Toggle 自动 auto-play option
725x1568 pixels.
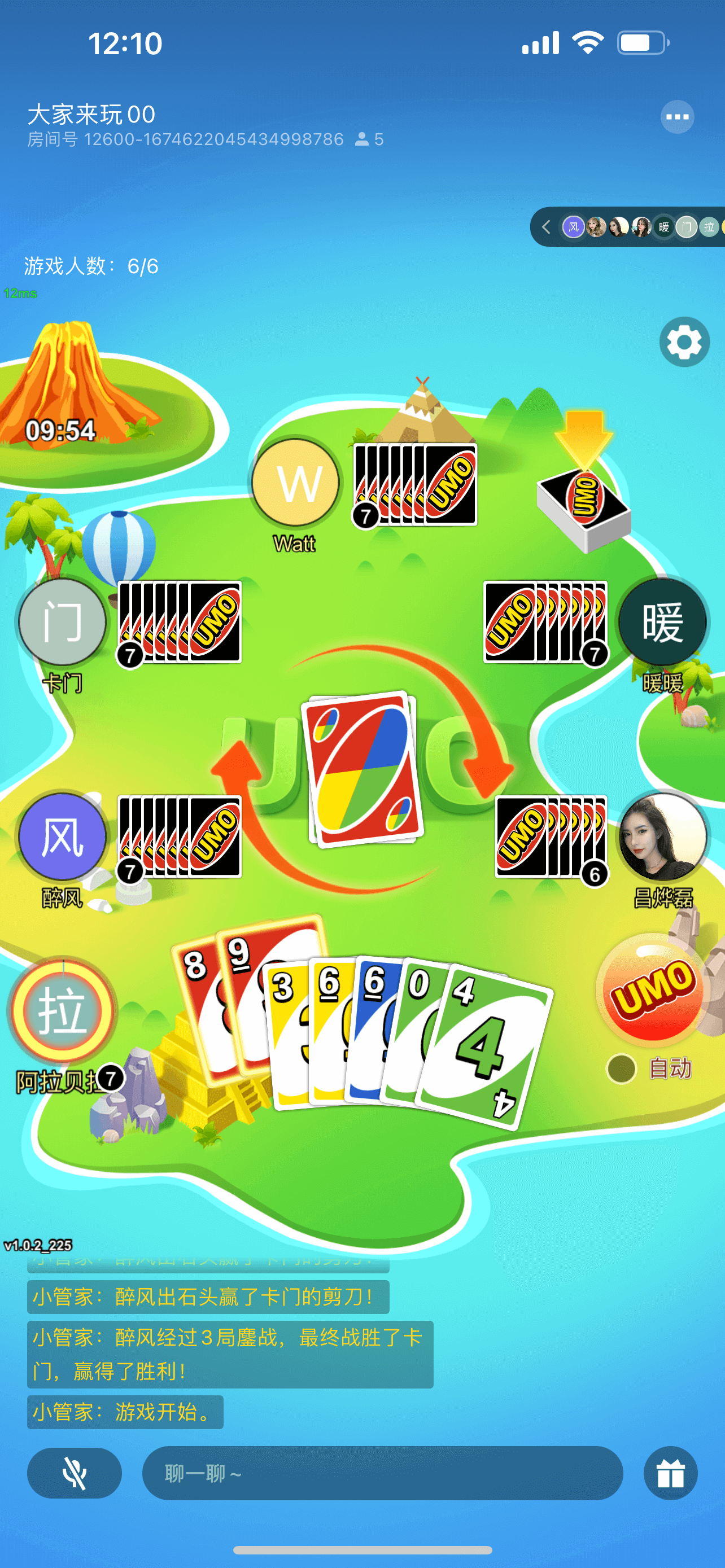point(622,1068)
